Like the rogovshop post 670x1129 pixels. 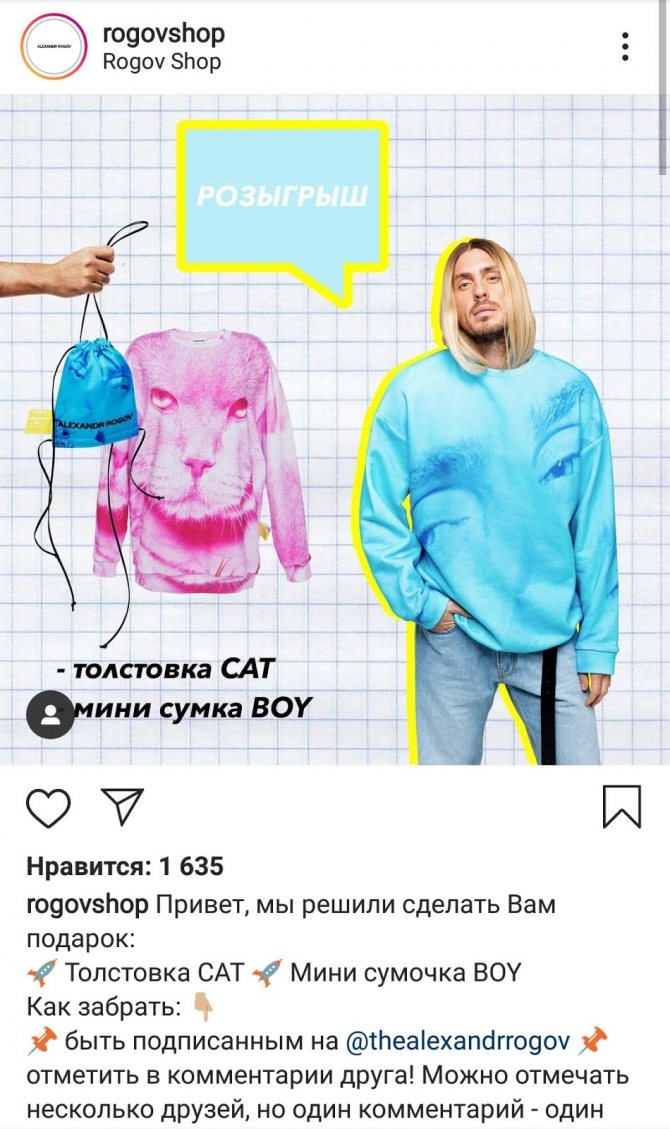point(48,807)
